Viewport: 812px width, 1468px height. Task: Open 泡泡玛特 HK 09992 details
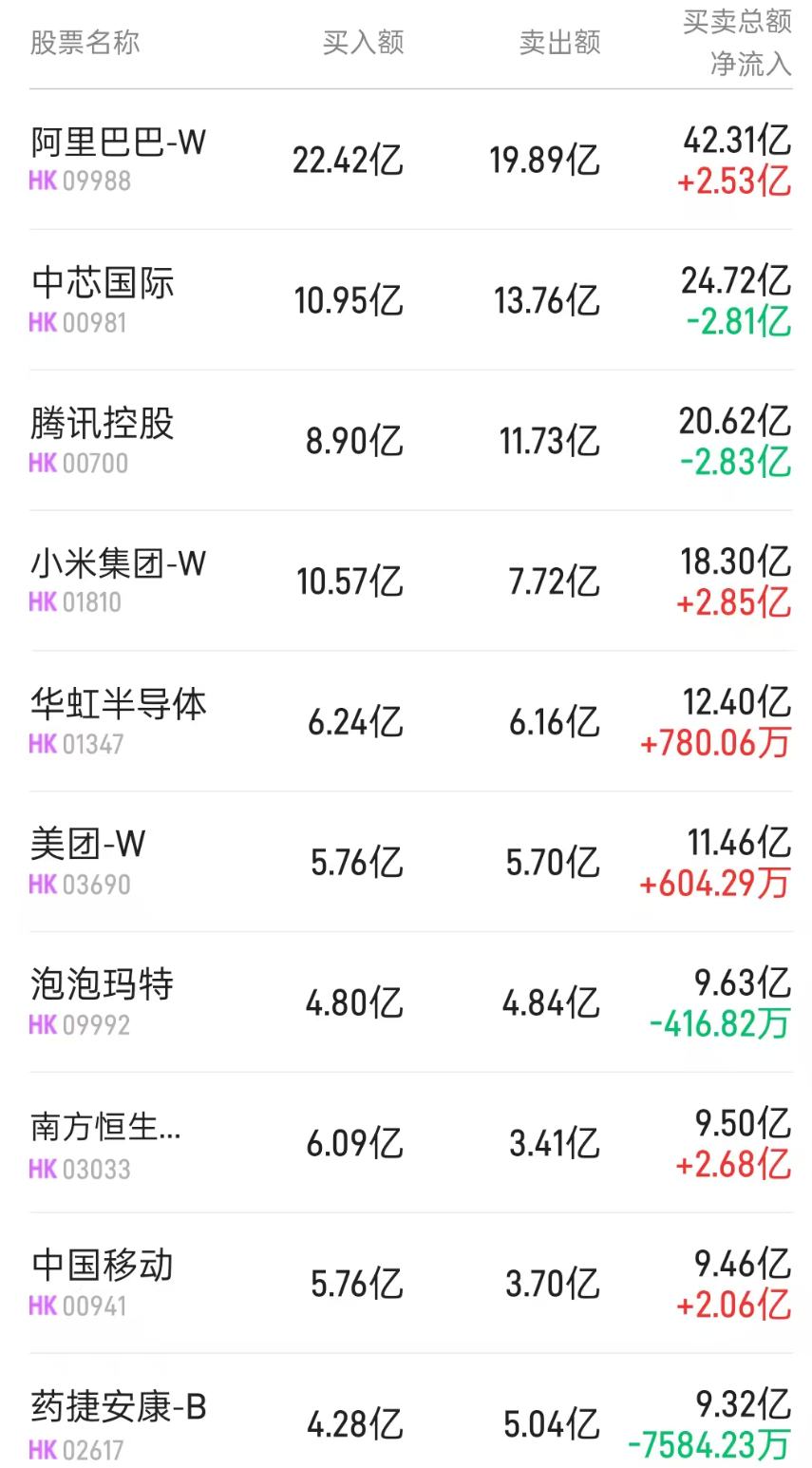(100, 985)
